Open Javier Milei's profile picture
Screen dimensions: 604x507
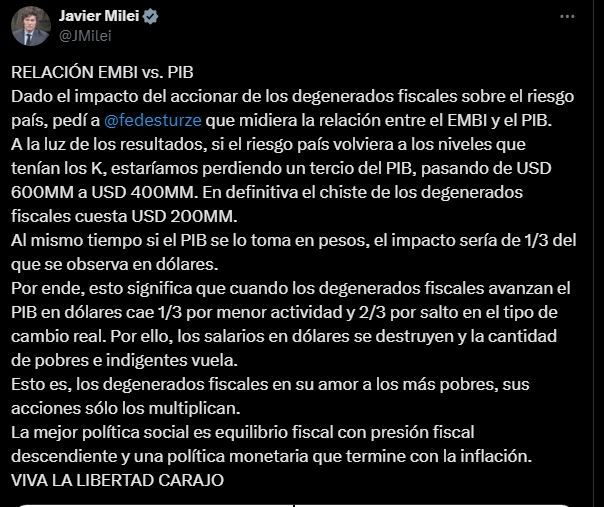click(31, 26)
